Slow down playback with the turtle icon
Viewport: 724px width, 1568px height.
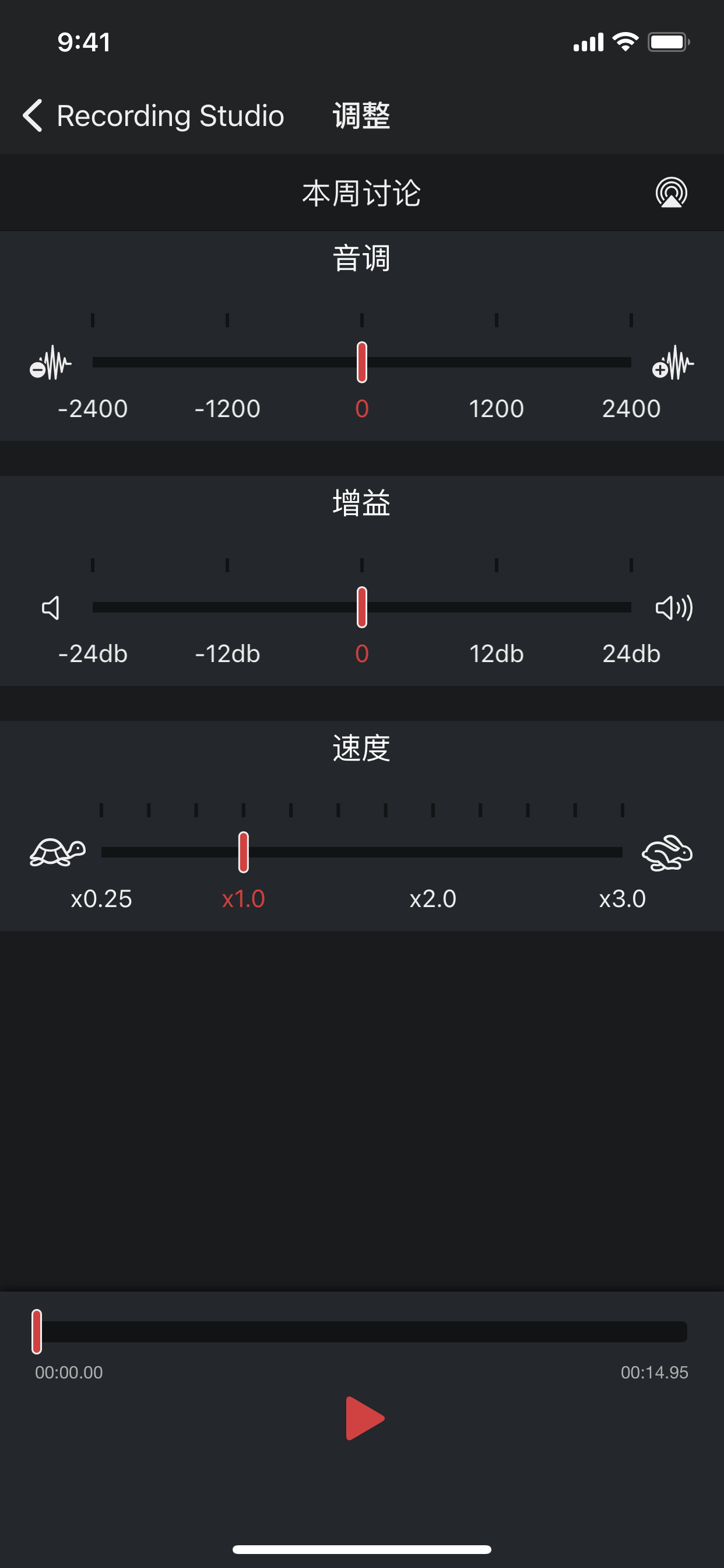58,852
